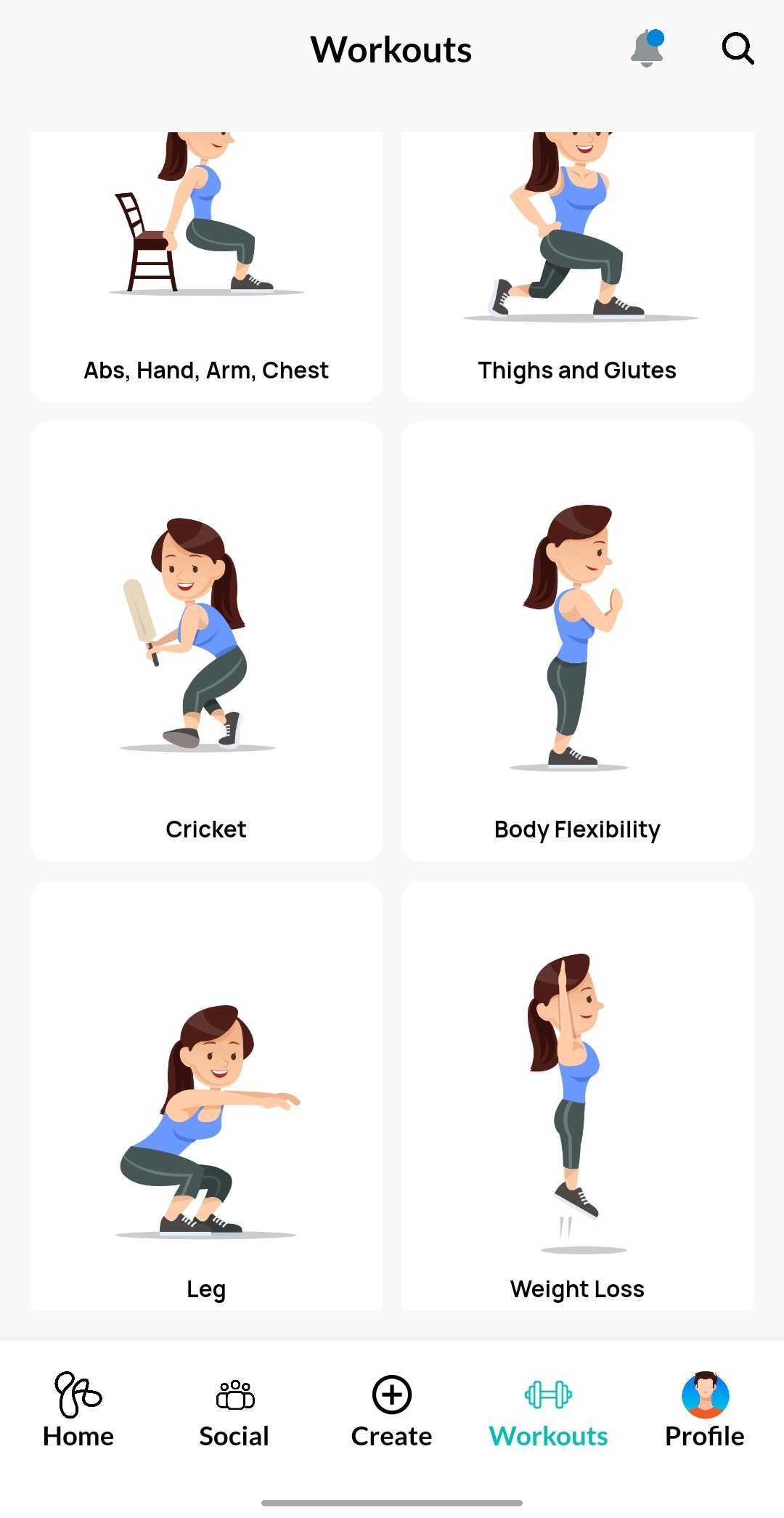Select the Workouts tab
The height and width of the screenshot is (1518, 784).
pyautogui.click(x=548, y=1409)
